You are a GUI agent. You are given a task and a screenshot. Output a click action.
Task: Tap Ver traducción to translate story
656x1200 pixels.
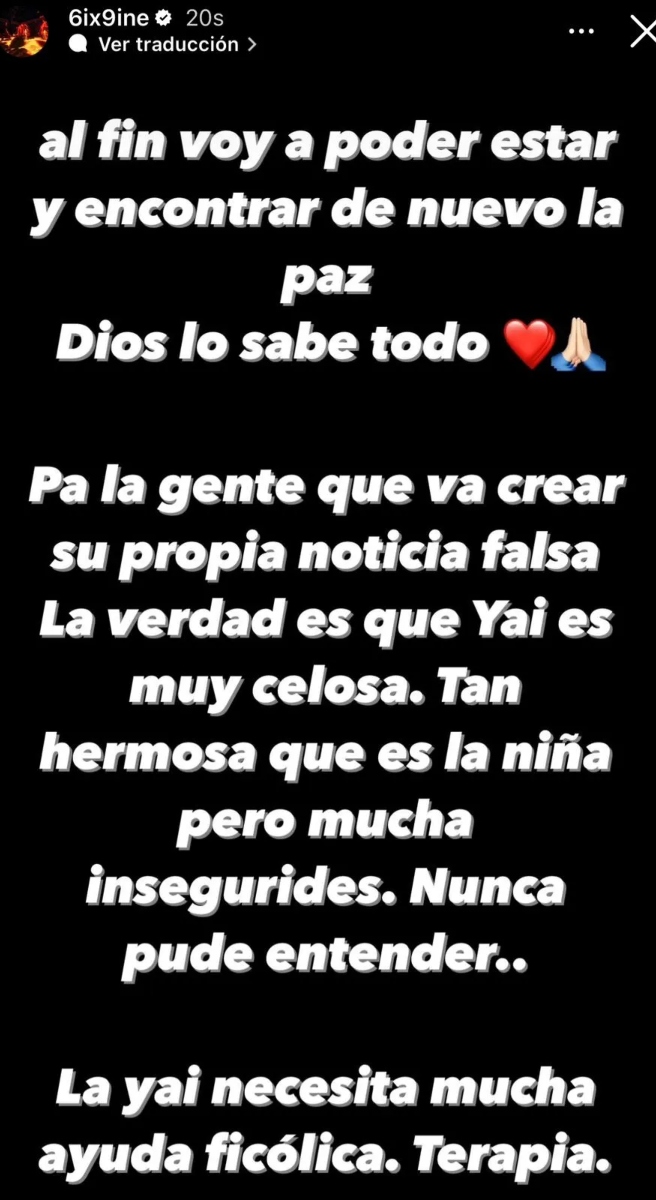click(168, 44)
